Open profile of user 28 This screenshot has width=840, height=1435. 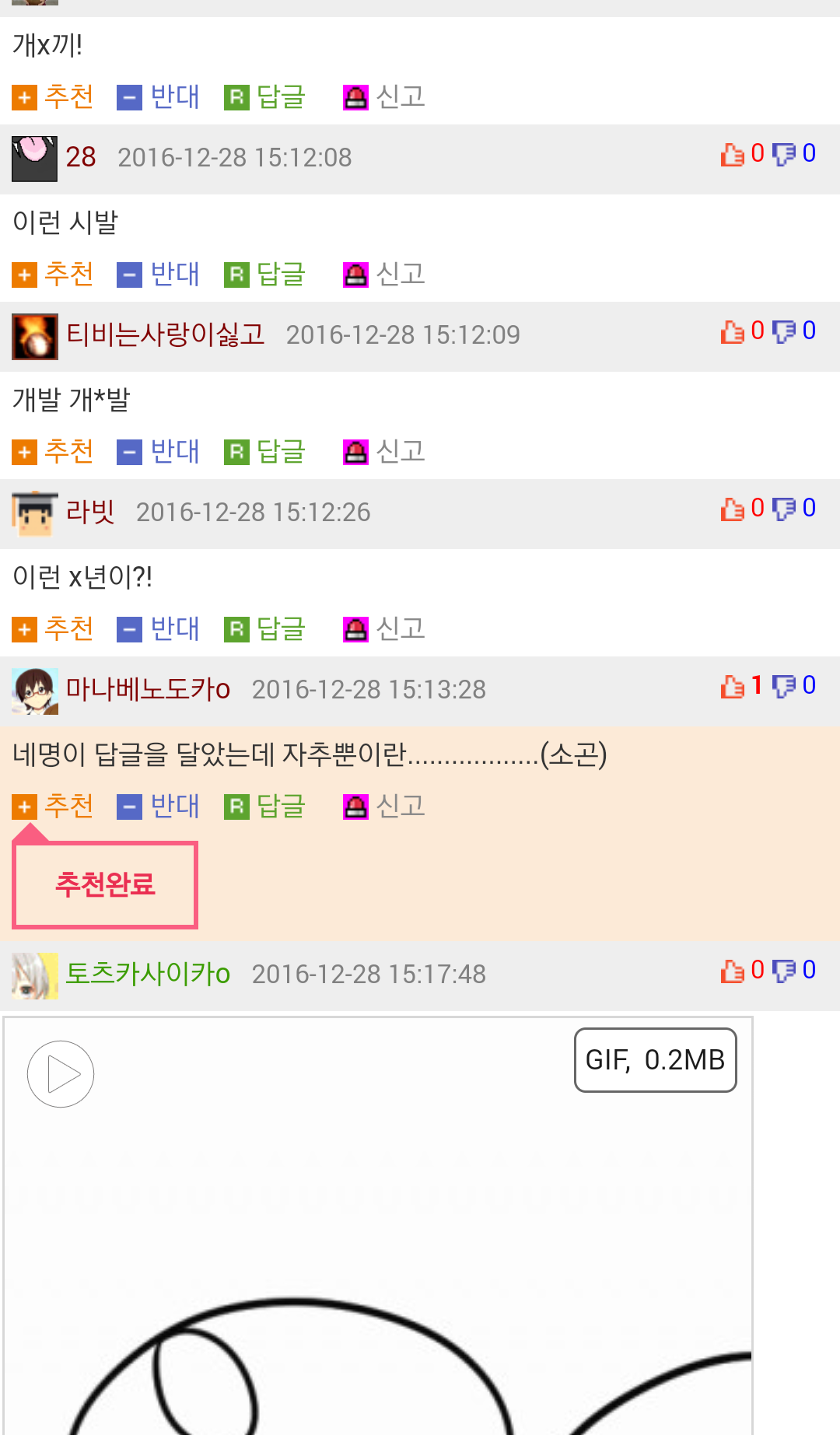(x=80, y=157)
